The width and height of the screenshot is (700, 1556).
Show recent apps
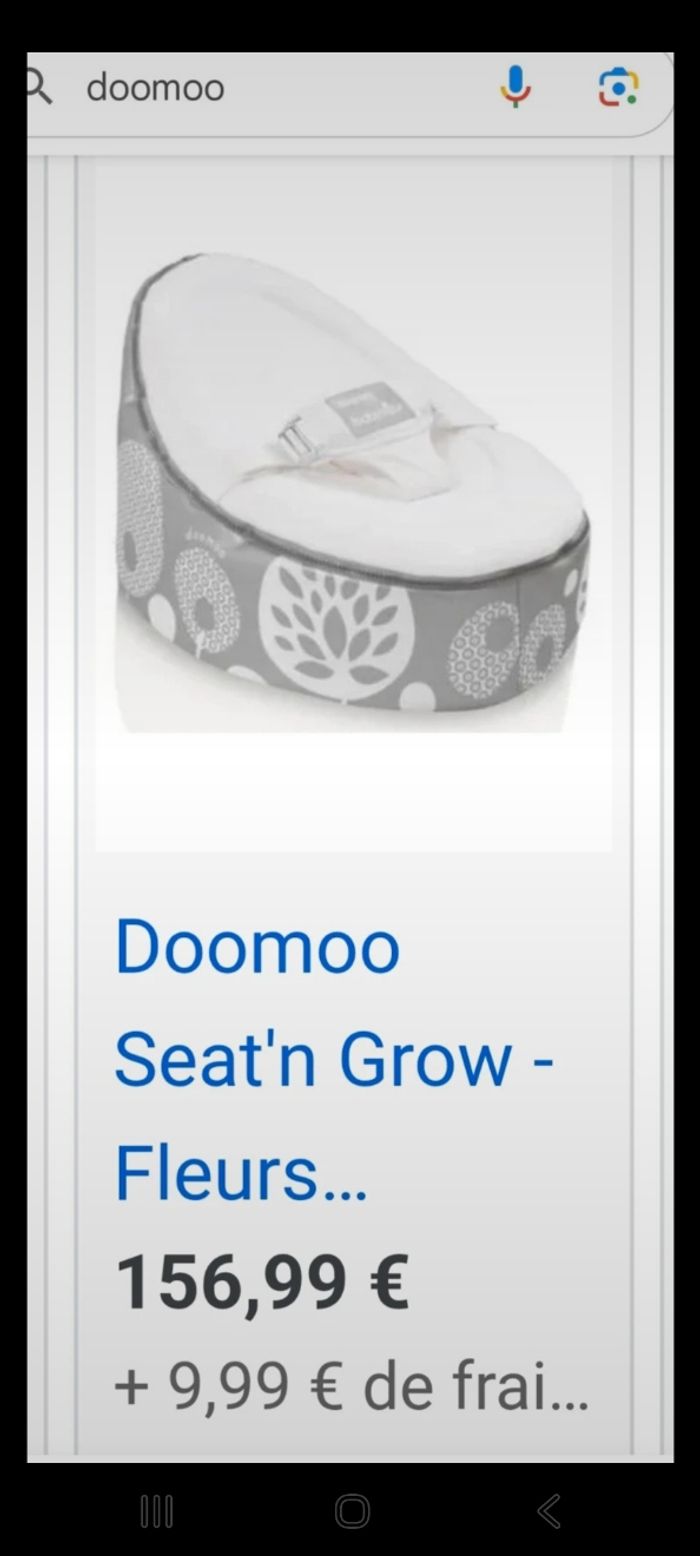click(x=156, y=1510)
